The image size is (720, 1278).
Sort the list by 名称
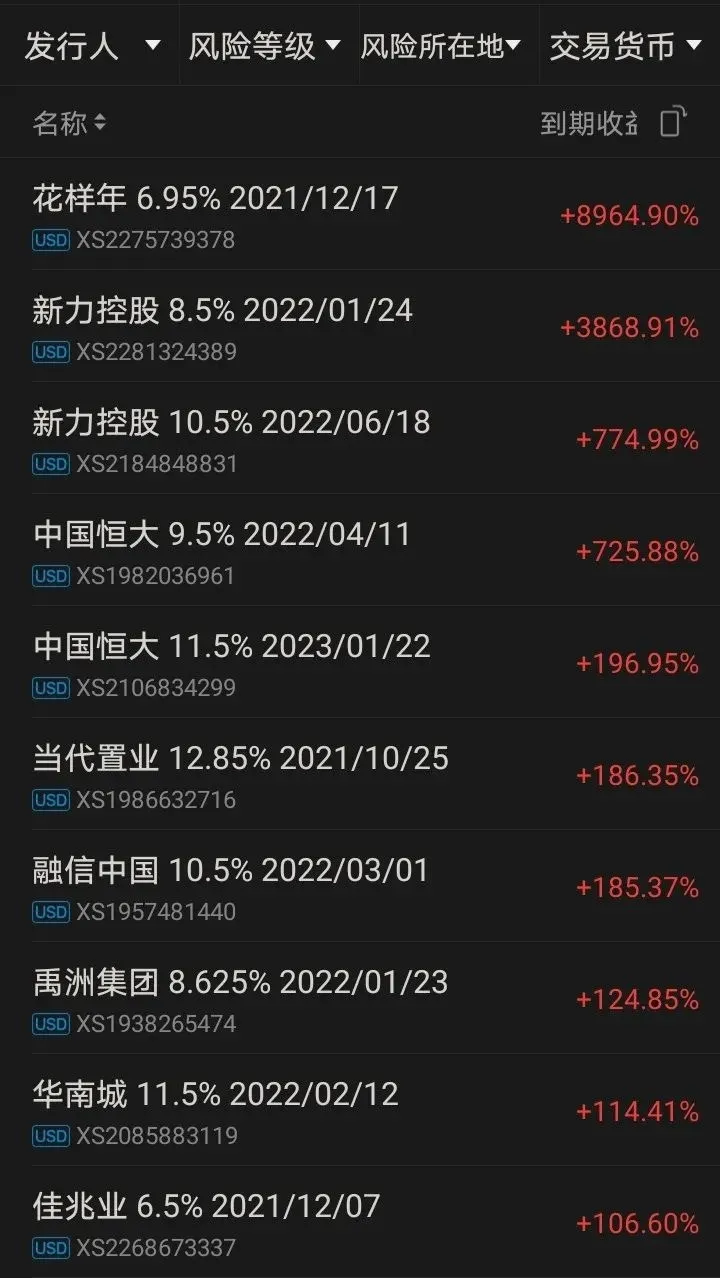click(69, 123)
